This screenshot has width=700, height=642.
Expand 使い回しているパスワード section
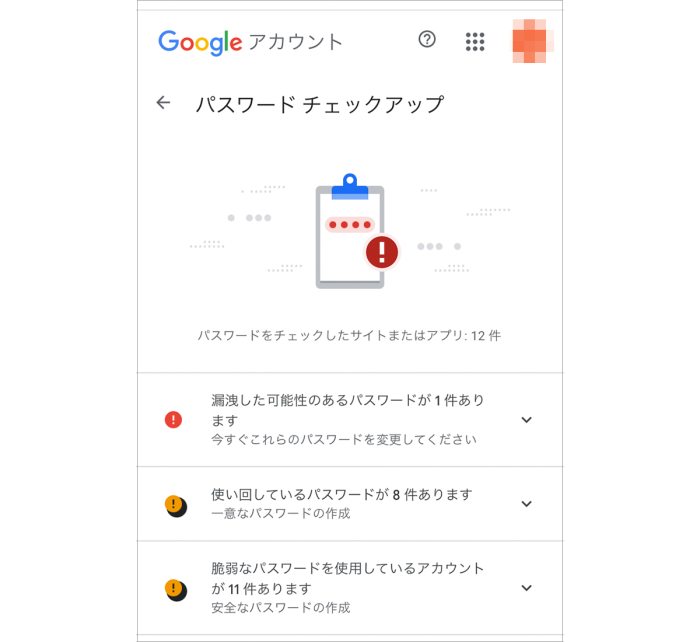[527, 504]
